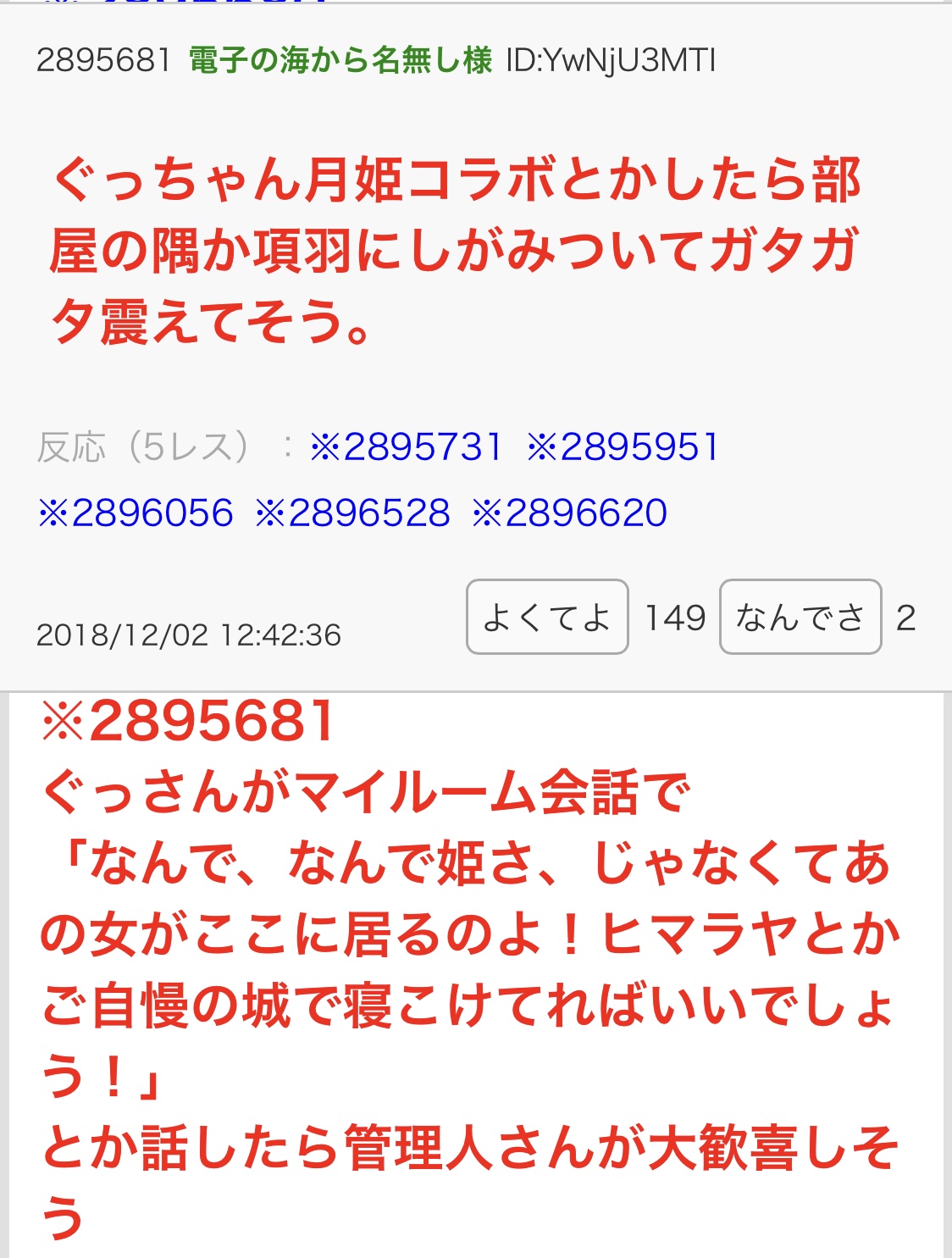The height and width of the screenshot is (1258, 952).
Task: Jump to reply ※2896056
Action: [x=136, y=513]
